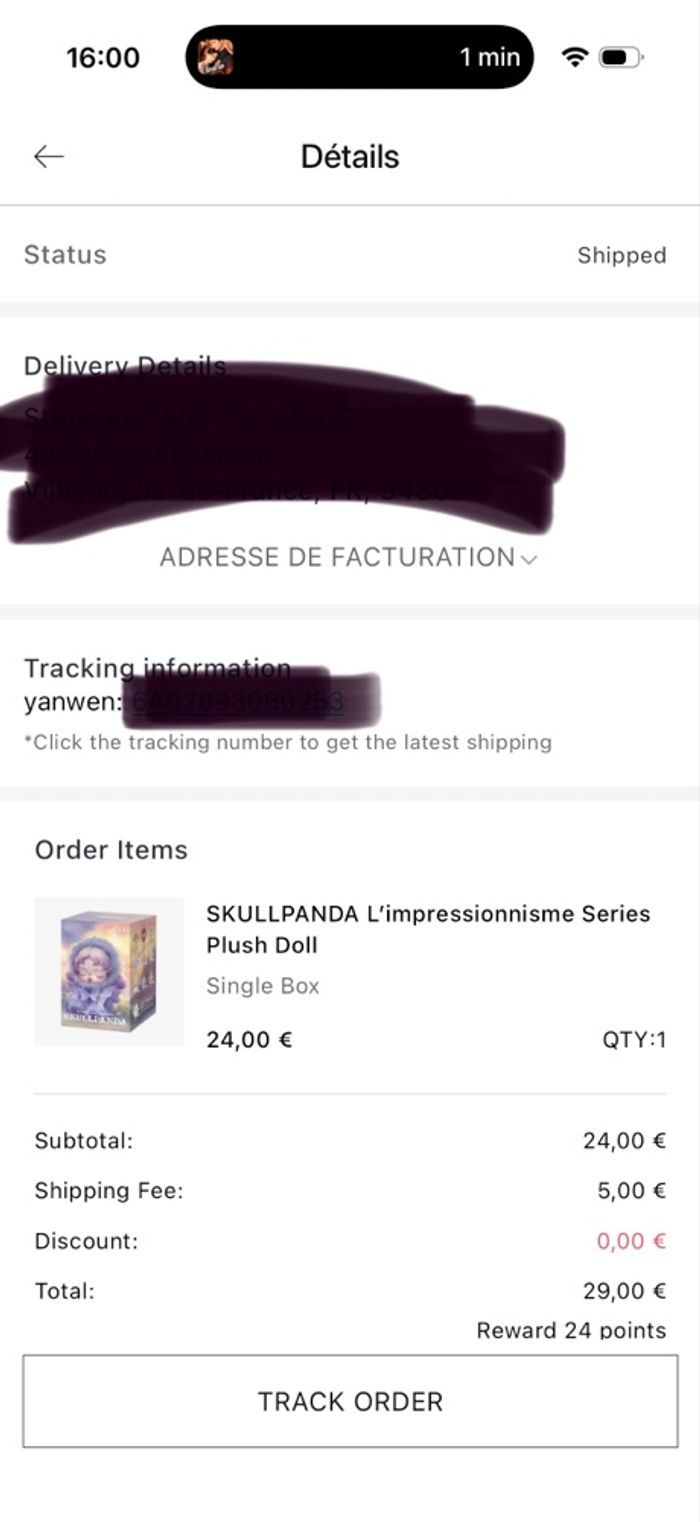
Task: Go back using the arrow icon
Action: [48, 156]
